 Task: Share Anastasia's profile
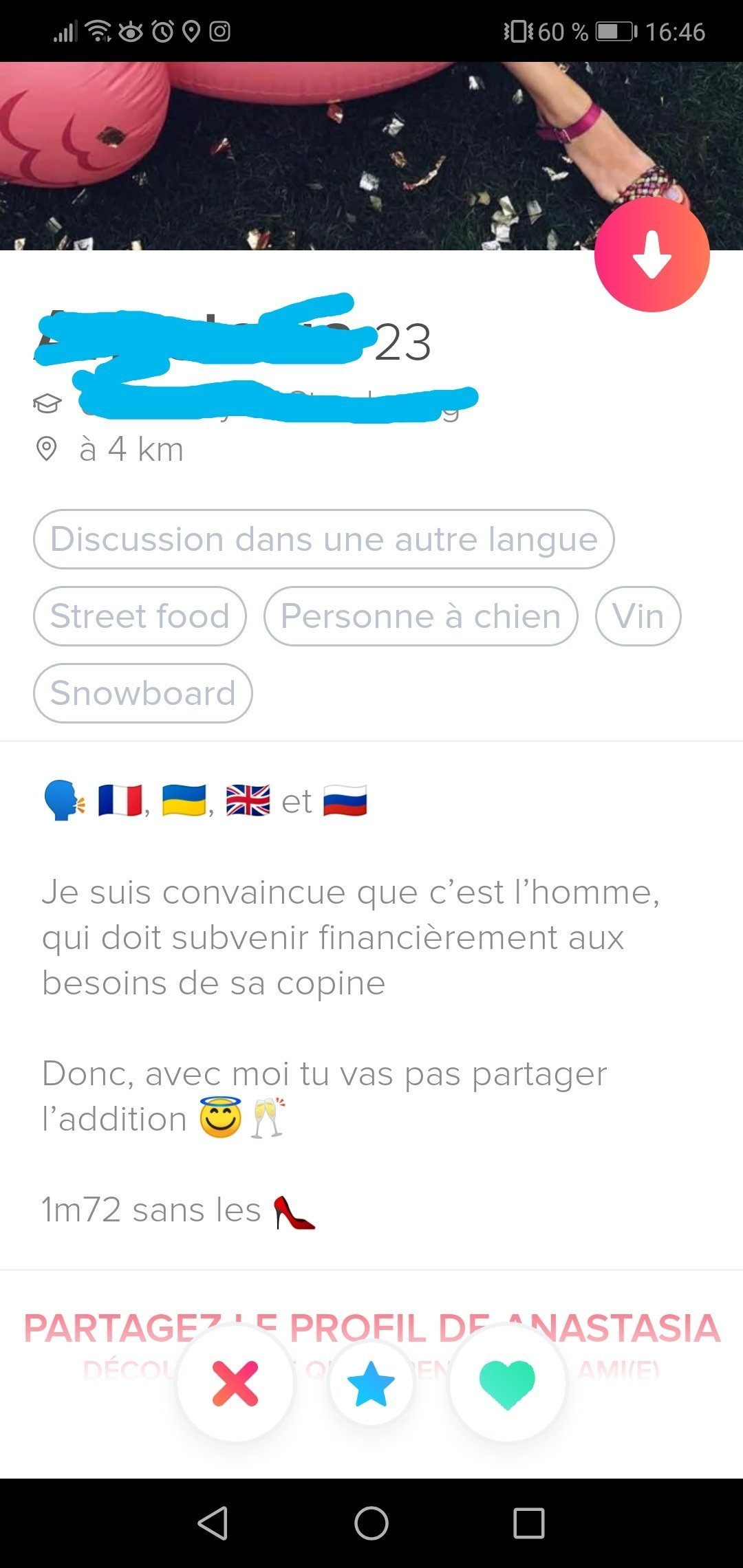pyautogui.click(x=371, y=1327)
